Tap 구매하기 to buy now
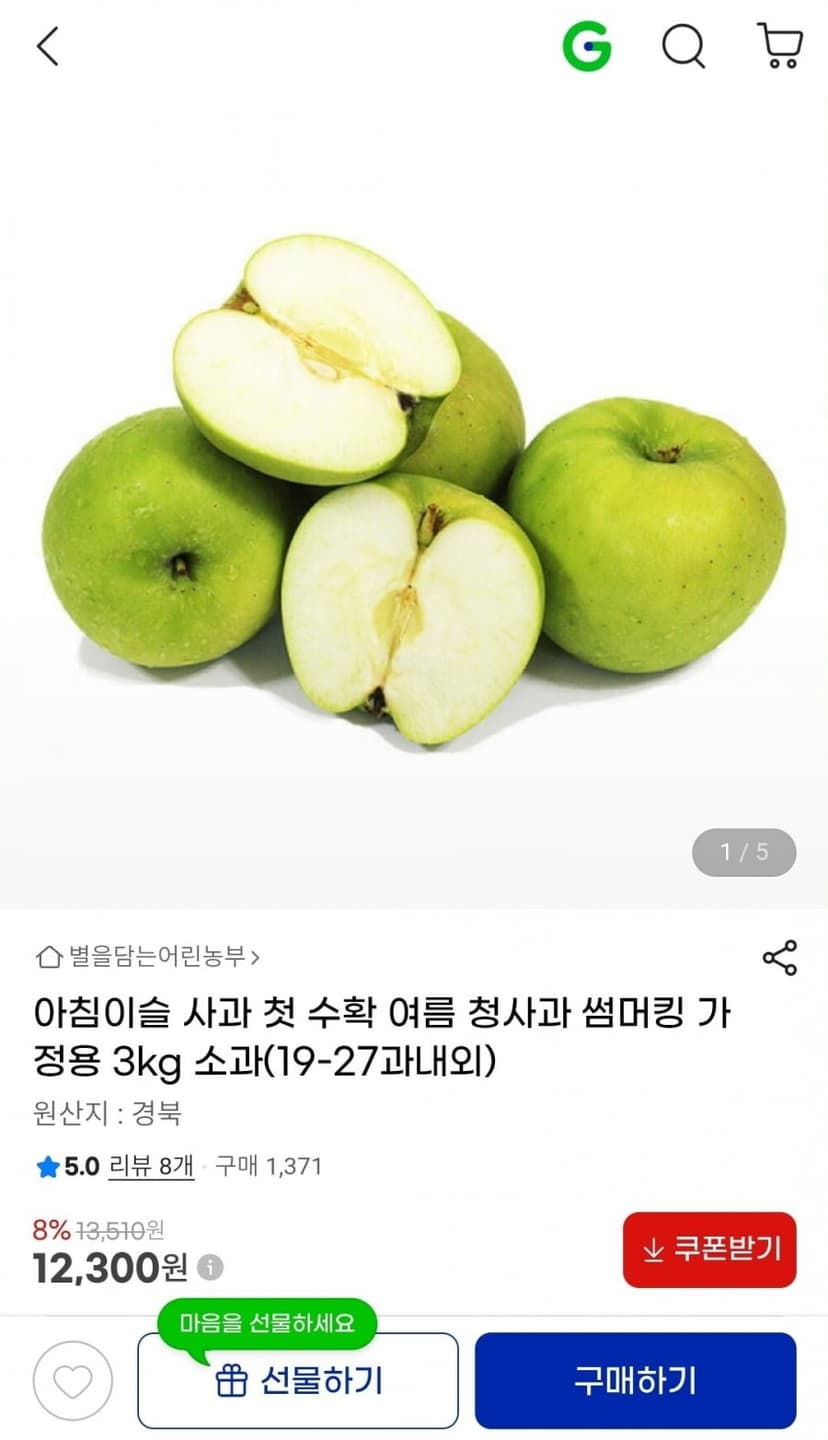 (635, 1381)
